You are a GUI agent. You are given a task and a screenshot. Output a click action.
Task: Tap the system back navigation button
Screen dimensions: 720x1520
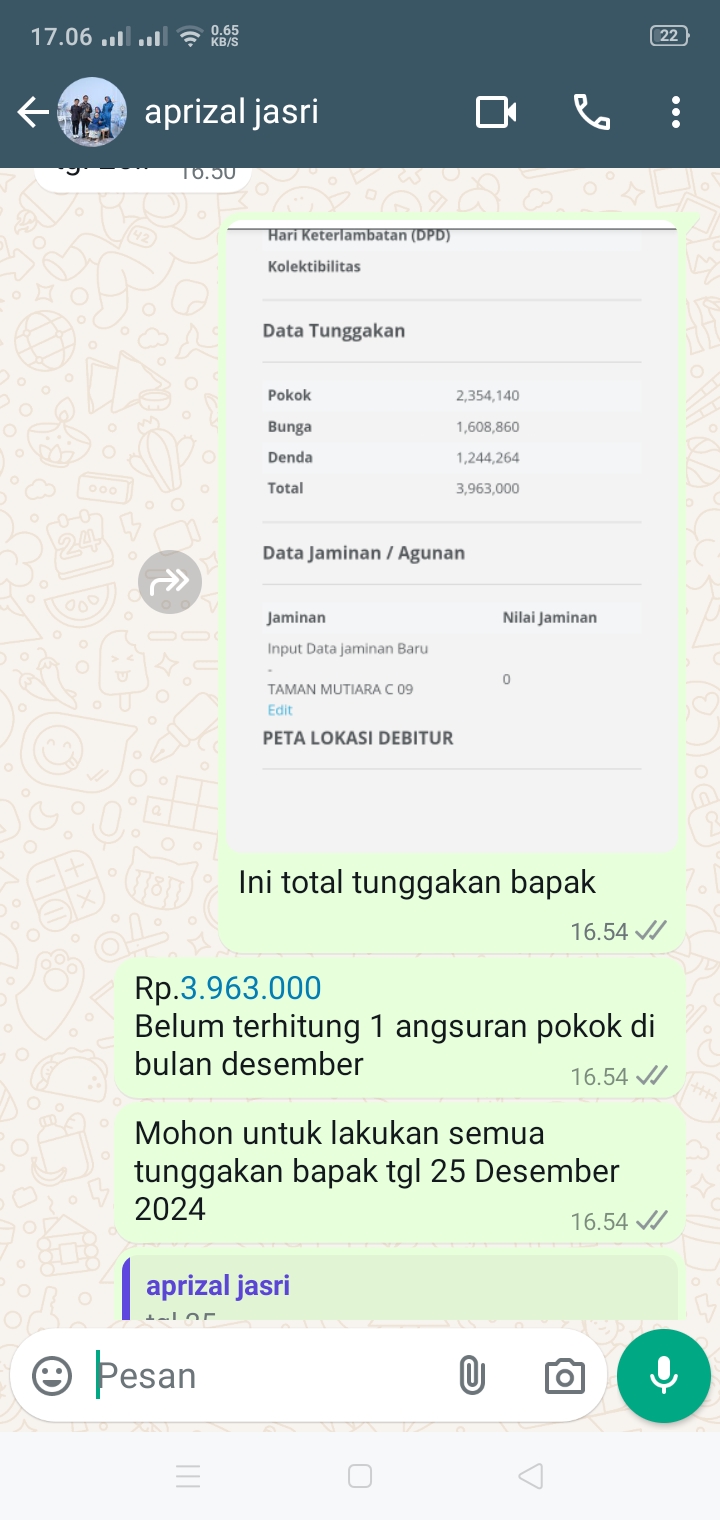(x=531, y=1476)
